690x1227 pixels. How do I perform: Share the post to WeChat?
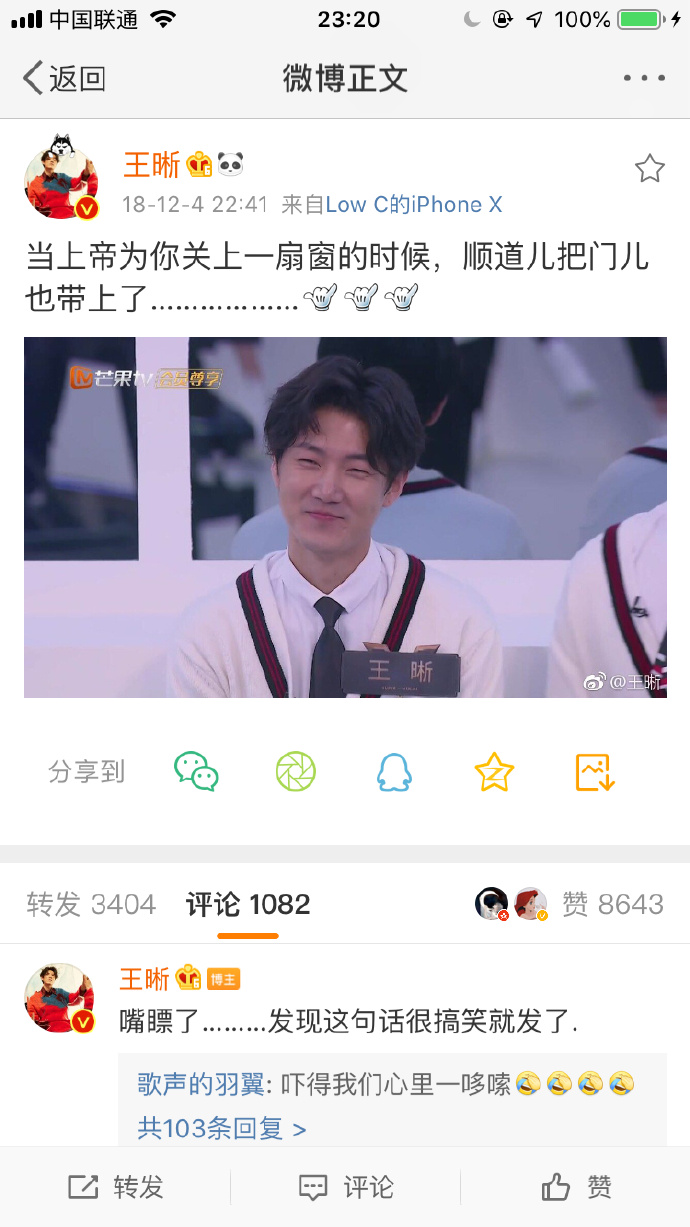click(x=196, y=771)
